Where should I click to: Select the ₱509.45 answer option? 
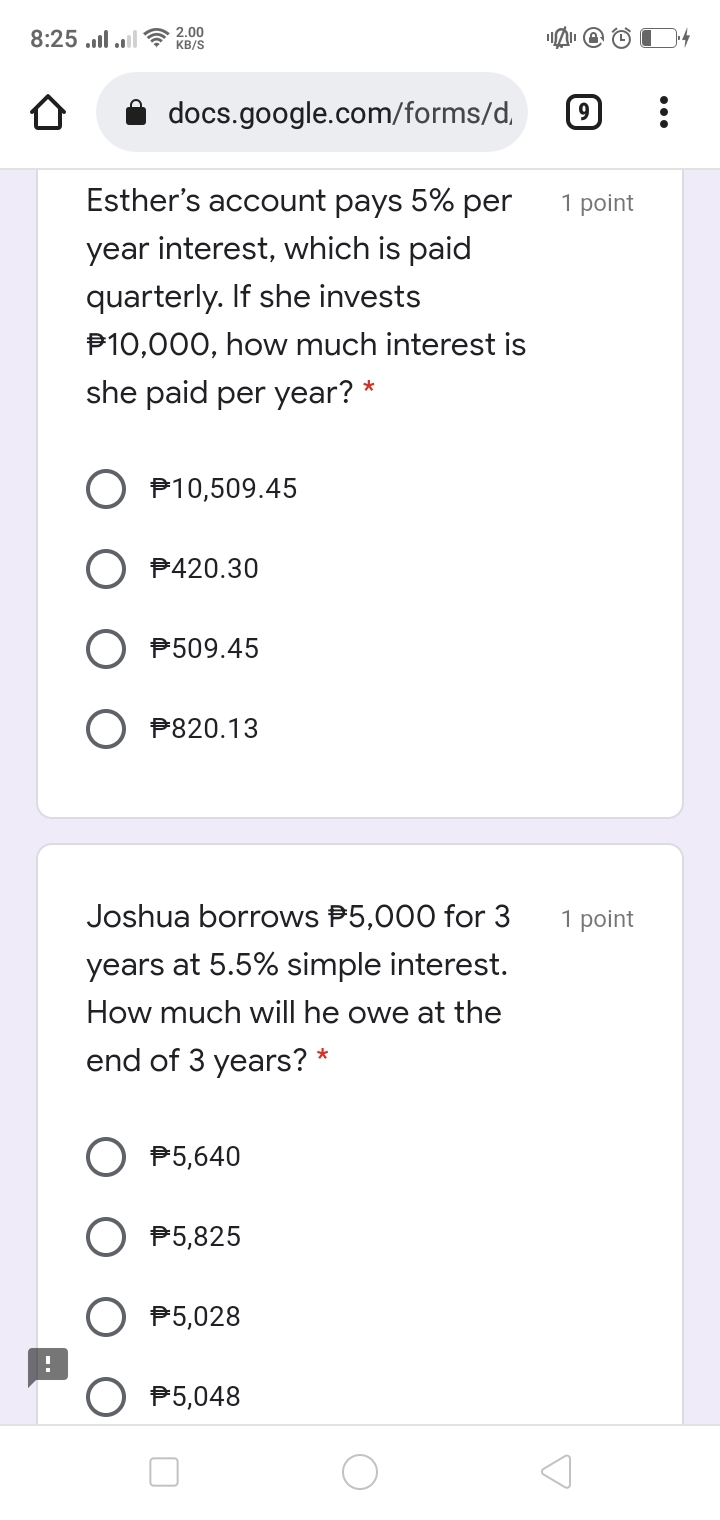pos(106,648)
